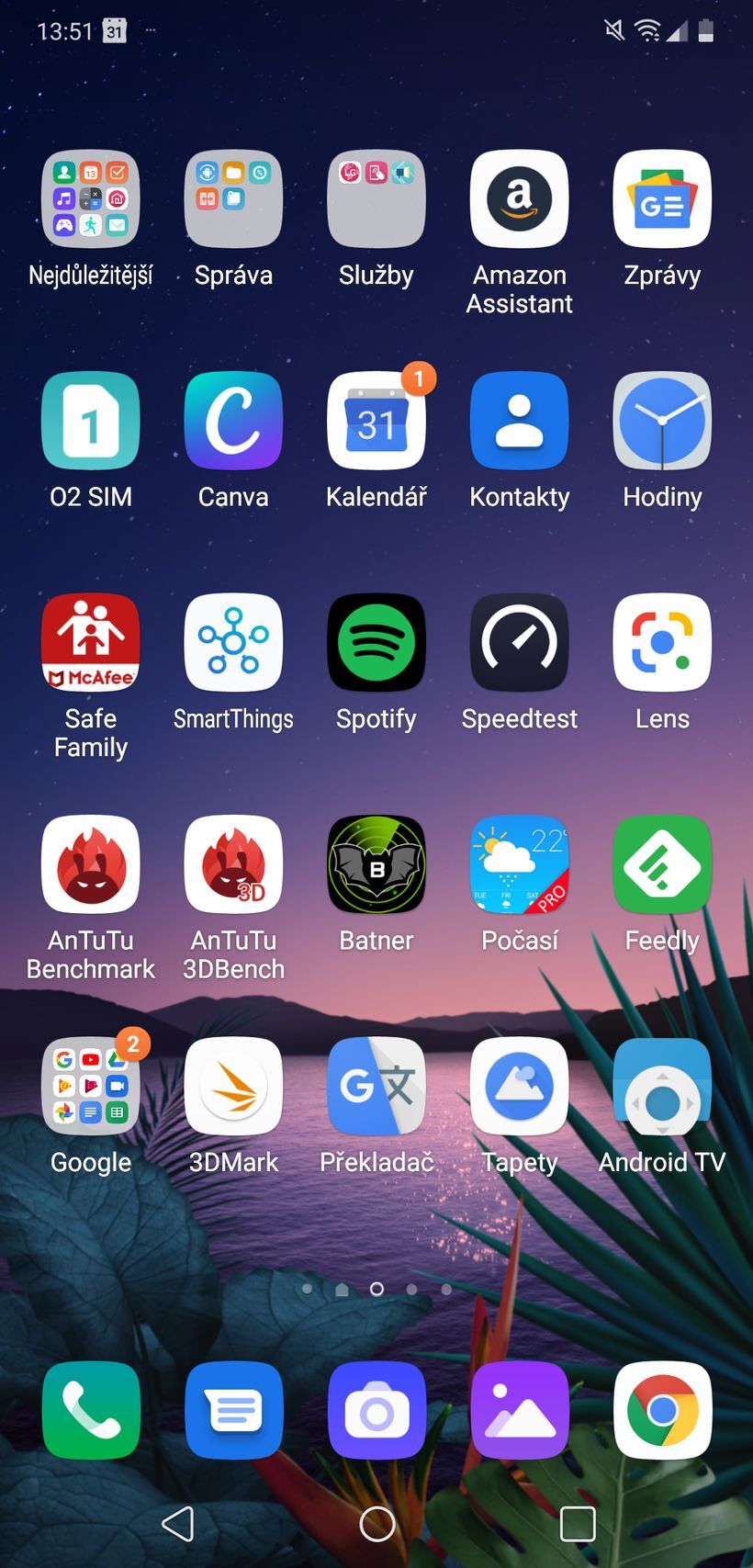Open the Nejdůležitější folder
This screenshot has height=1568, width=753.
[90, 199]
